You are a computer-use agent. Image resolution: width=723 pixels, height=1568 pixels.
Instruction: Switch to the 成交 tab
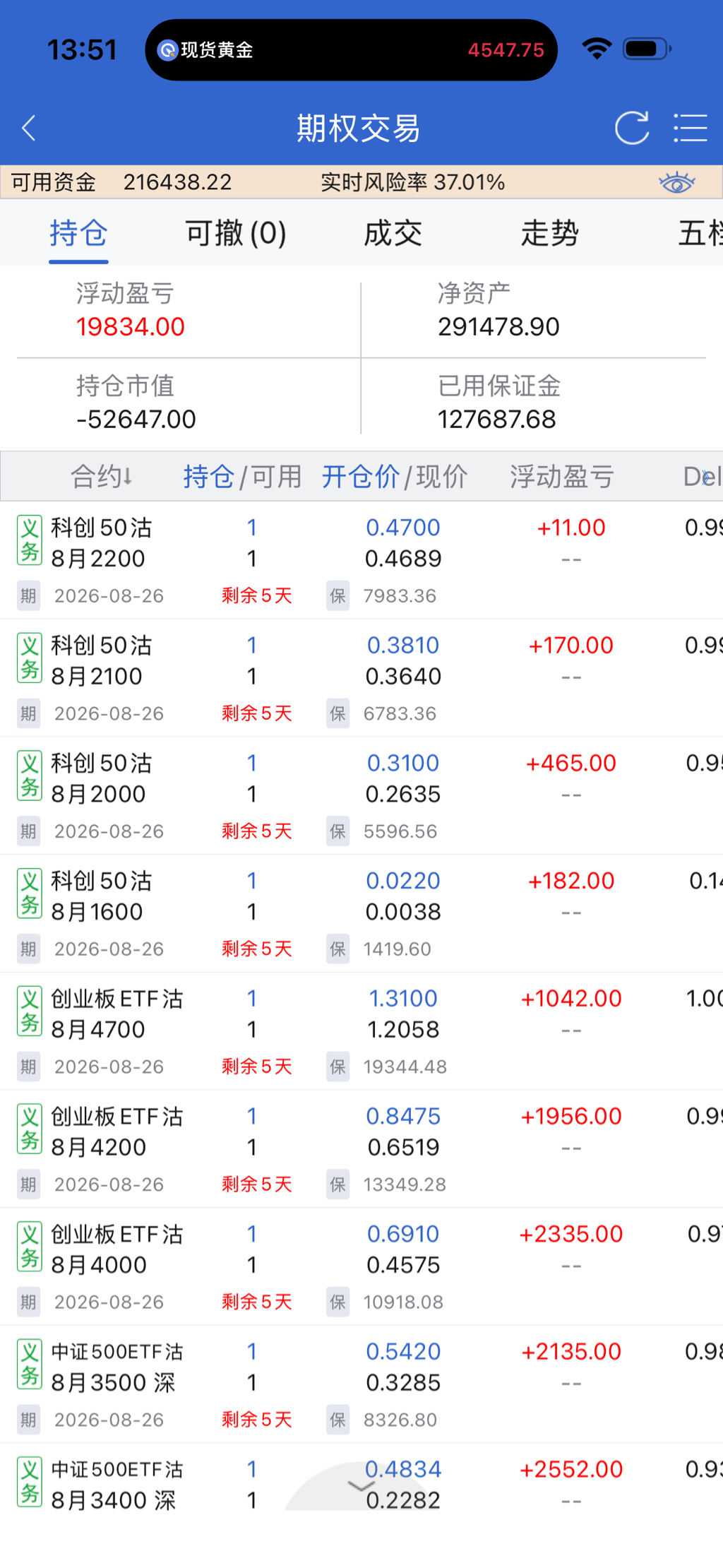[393, 233]
